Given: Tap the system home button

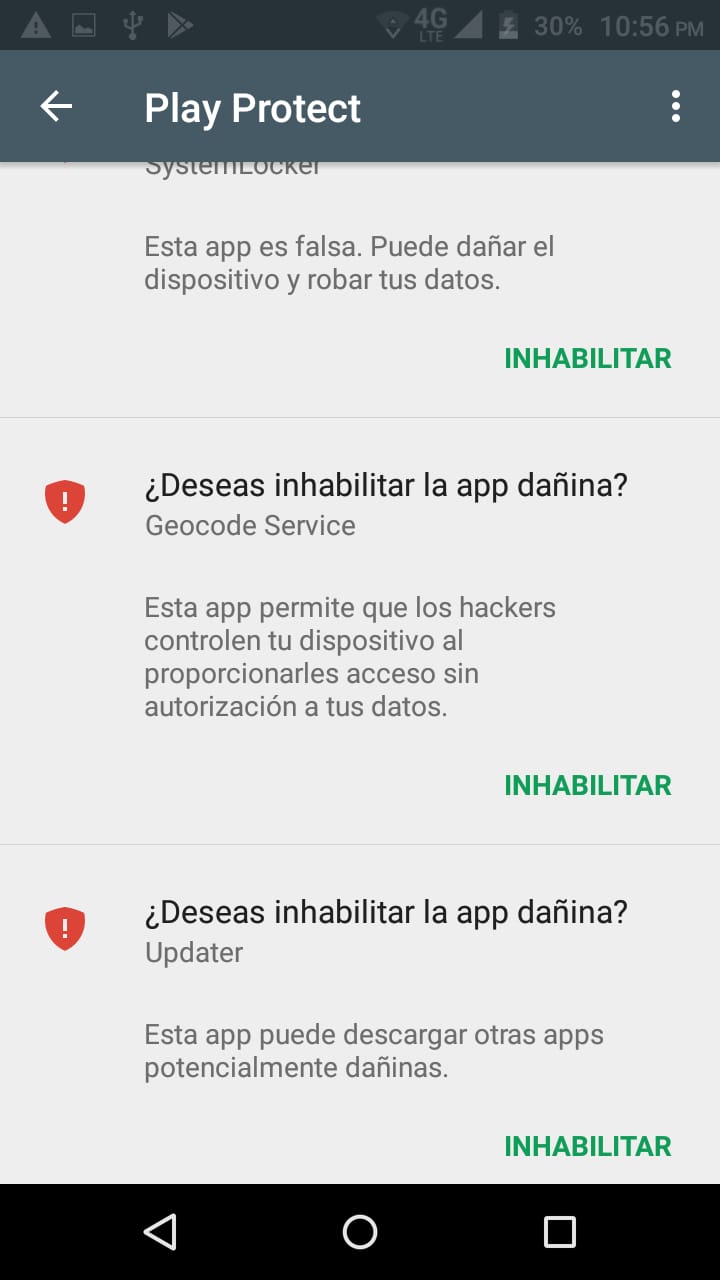Looking at the screenshot, I should point(360,1232).
